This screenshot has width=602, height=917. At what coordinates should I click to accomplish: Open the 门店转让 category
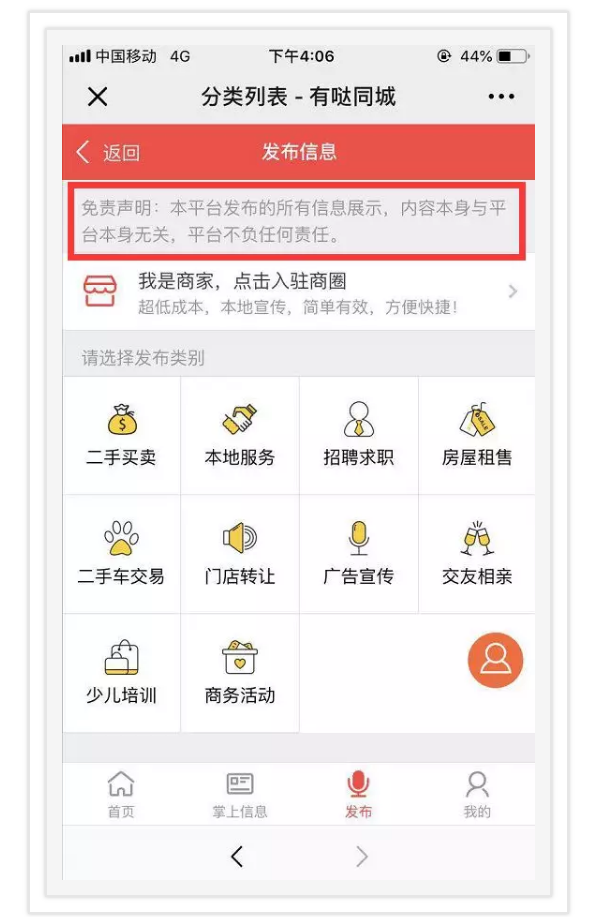tap(240, 554)
